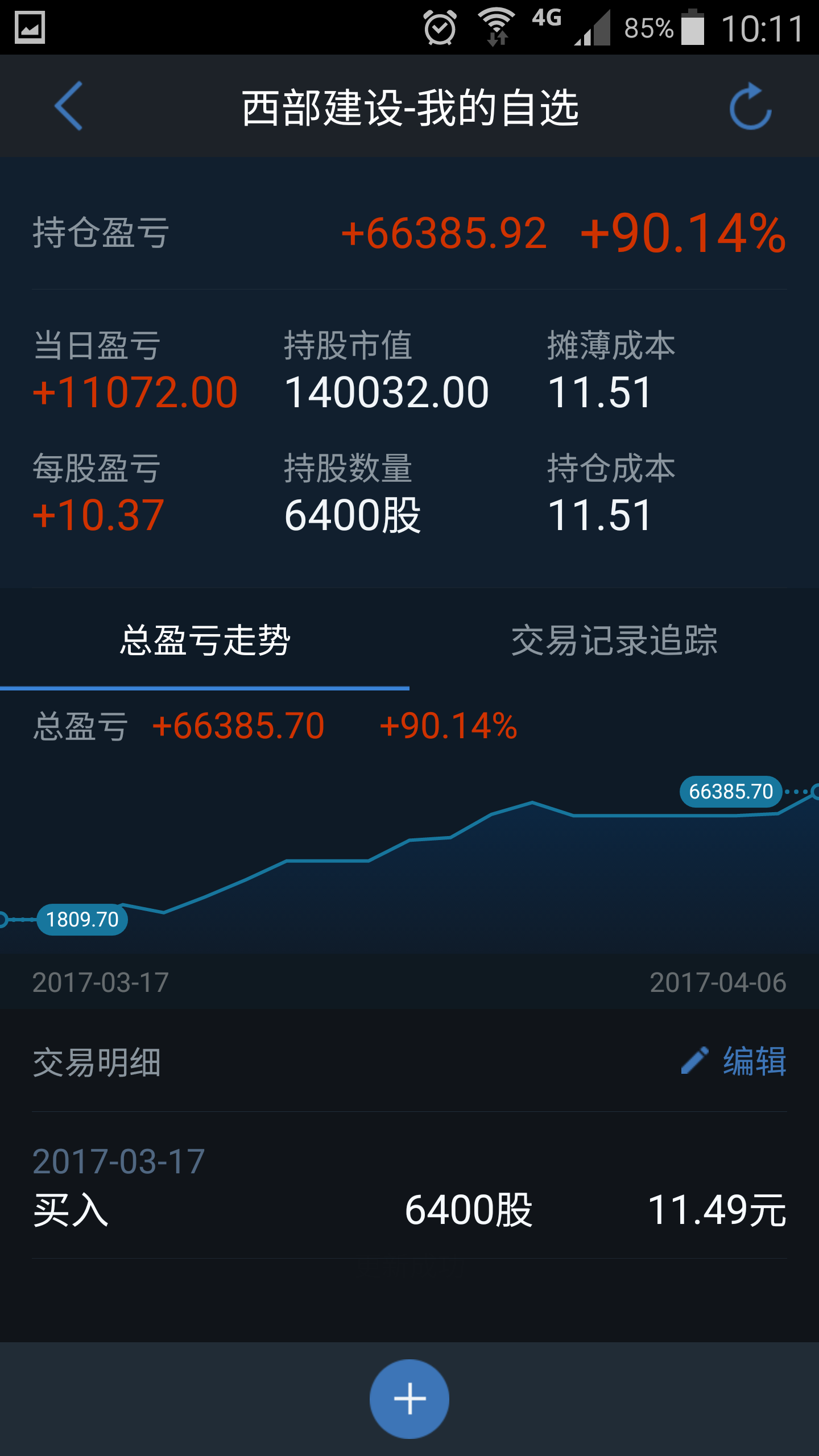This screenshot has height=1456, width=819.
Task: Switch to the 交易记录追踪 tab
Action: pos(614,640)
